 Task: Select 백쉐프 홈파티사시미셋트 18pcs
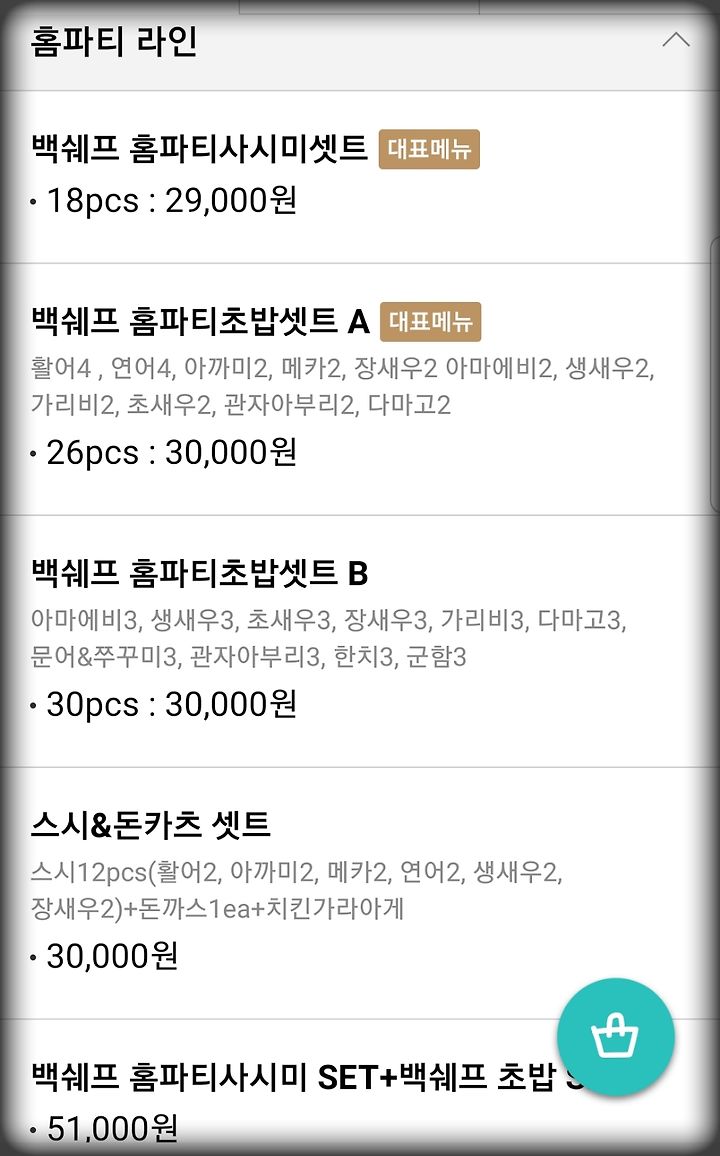(x=360, y=177)
